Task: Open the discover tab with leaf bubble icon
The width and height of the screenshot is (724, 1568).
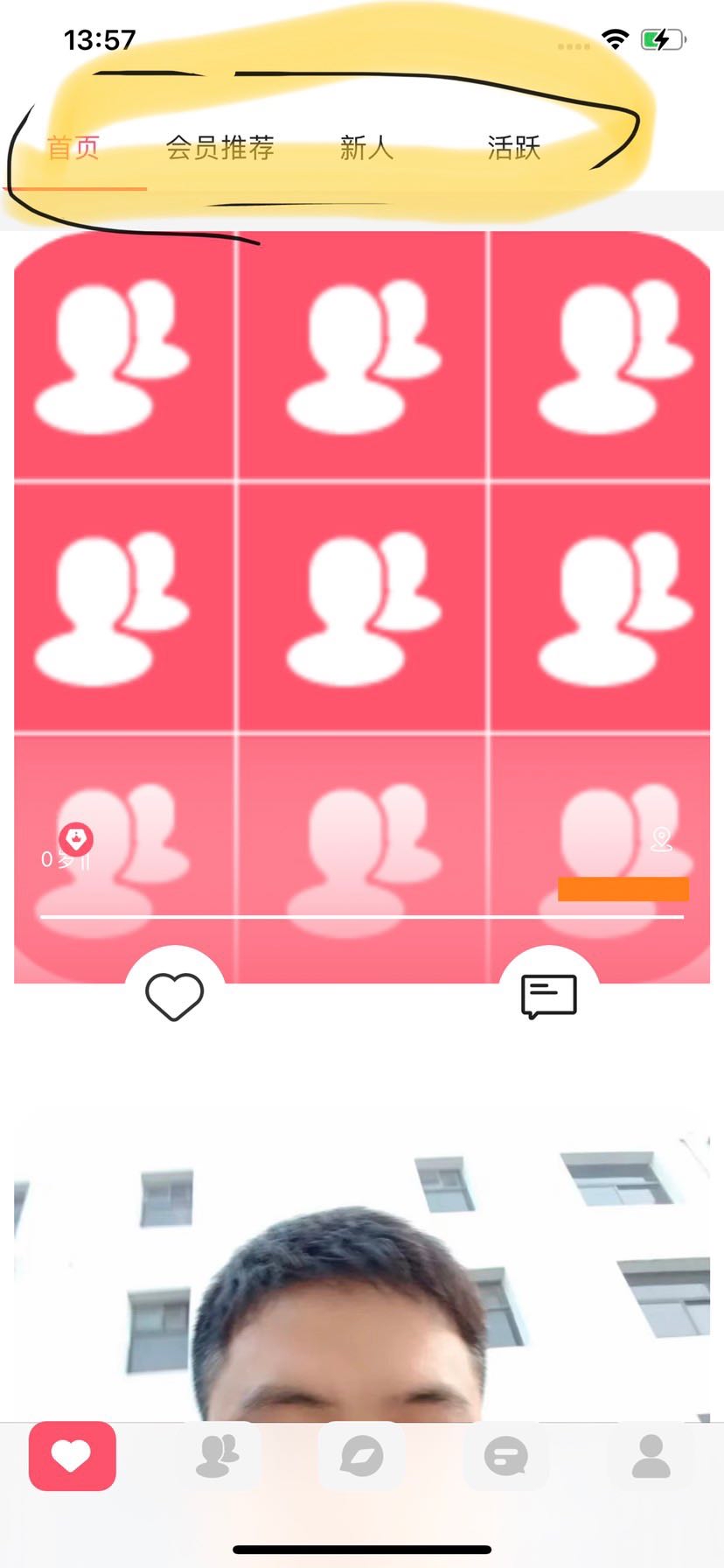Action: click(361, 1455)
